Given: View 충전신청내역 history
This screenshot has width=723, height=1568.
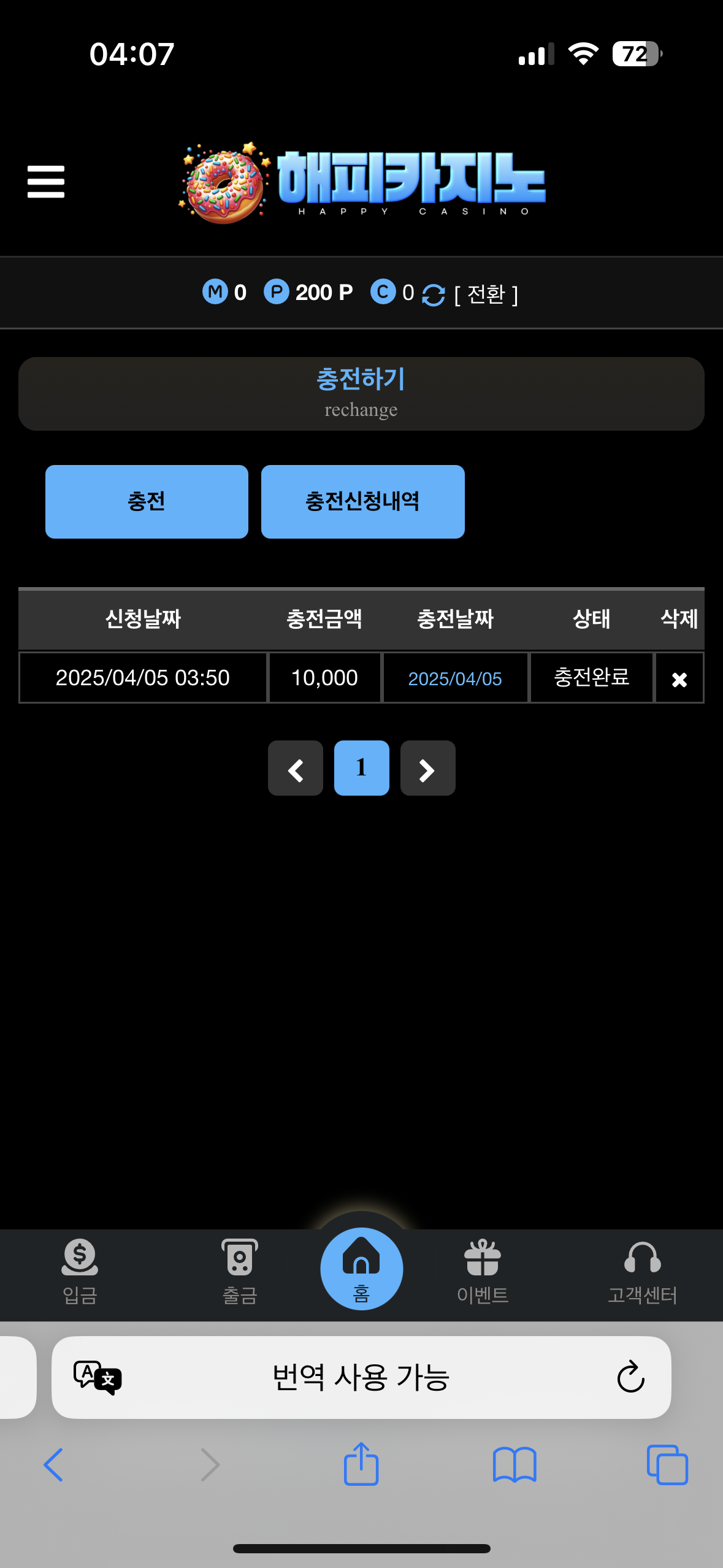Looking at the screenshot, I should click(362, 502).
